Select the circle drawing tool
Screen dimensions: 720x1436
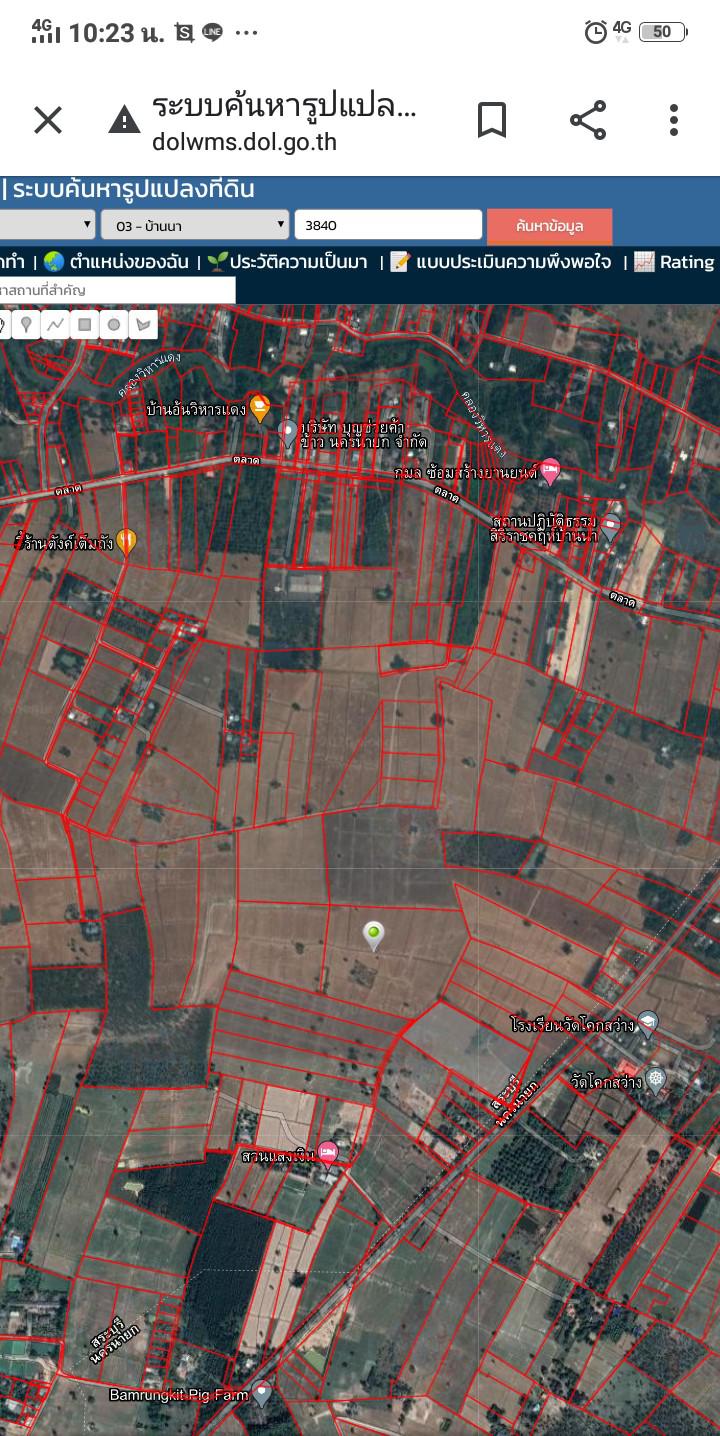pos(114,324)
